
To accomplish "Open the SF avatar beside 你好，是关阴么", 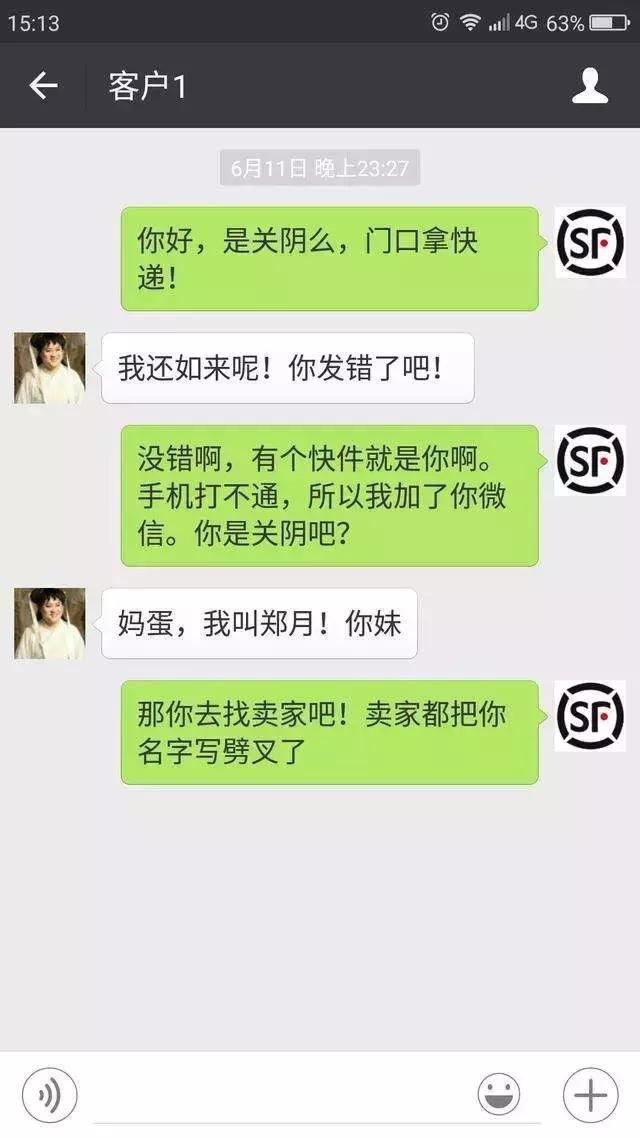I will click(x=590, y=242).
